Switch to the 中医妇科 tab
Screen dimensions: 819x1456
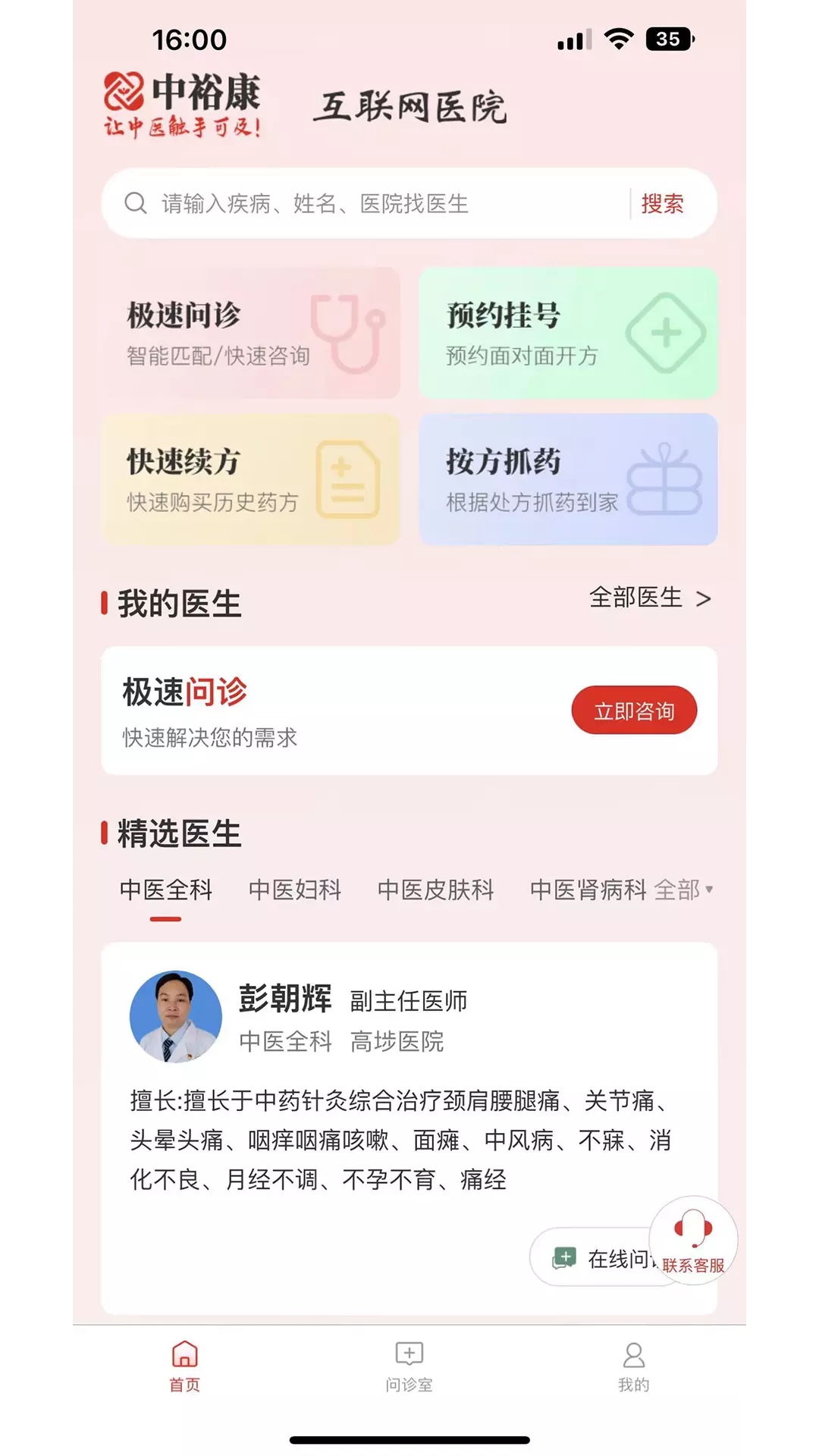(295, 890)
